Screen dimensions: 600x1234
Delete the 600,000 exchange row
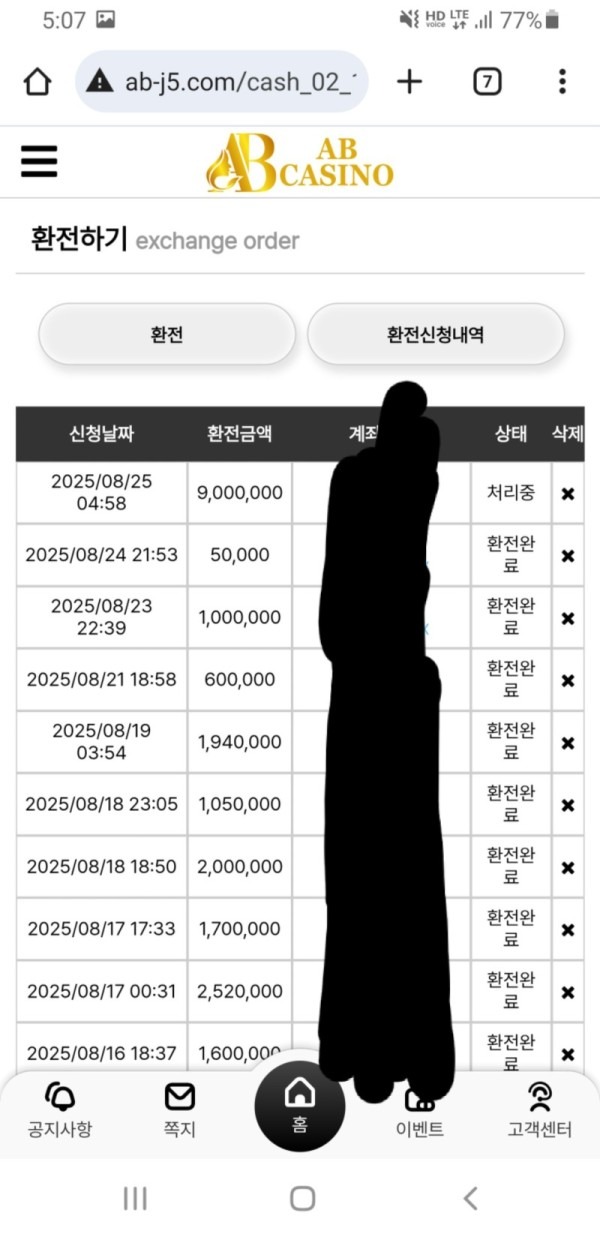coord(567,680)
